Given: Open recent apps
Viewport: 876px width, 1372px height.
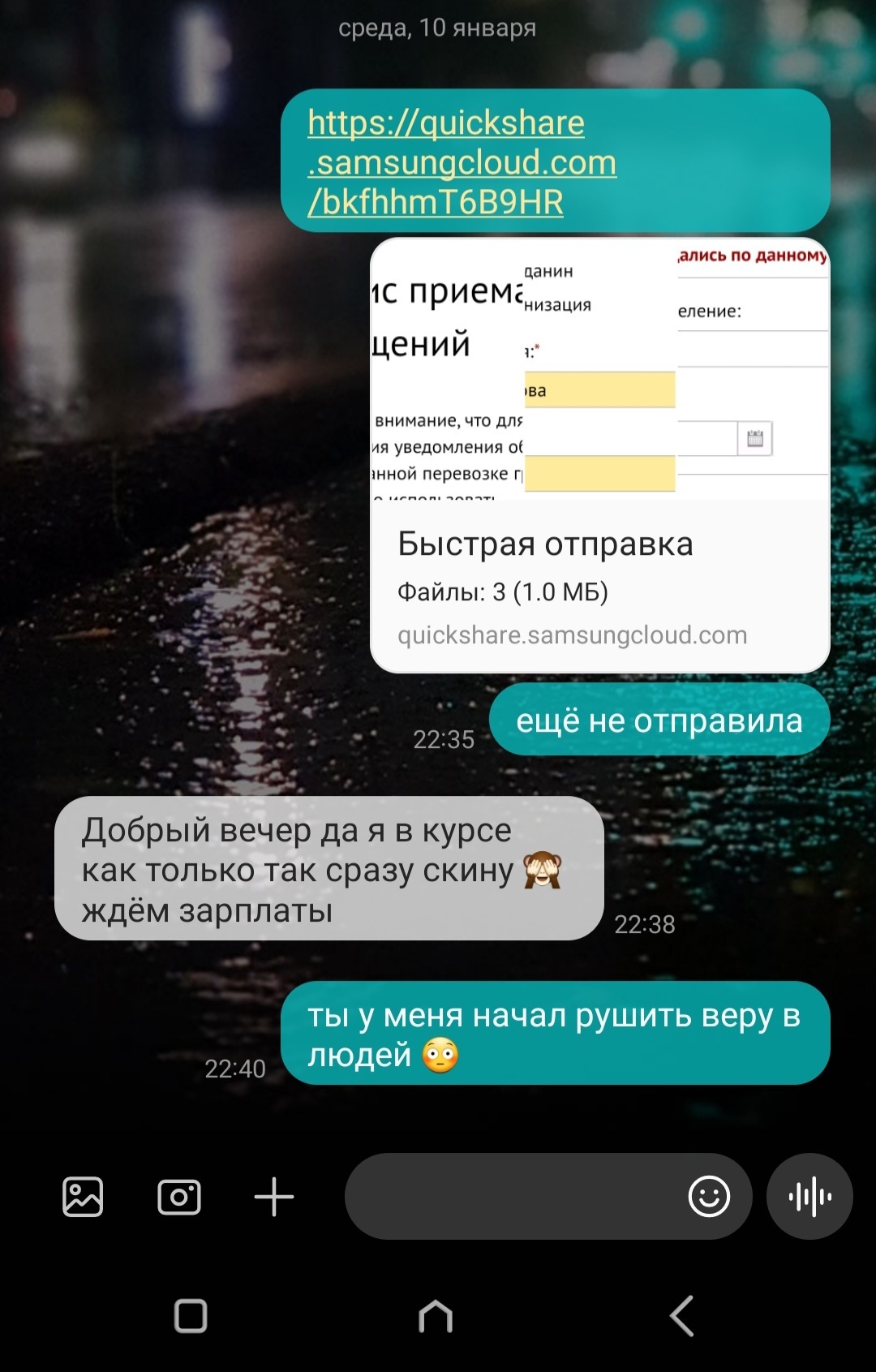Looking at the screenshot, I should click(191, 1315).
